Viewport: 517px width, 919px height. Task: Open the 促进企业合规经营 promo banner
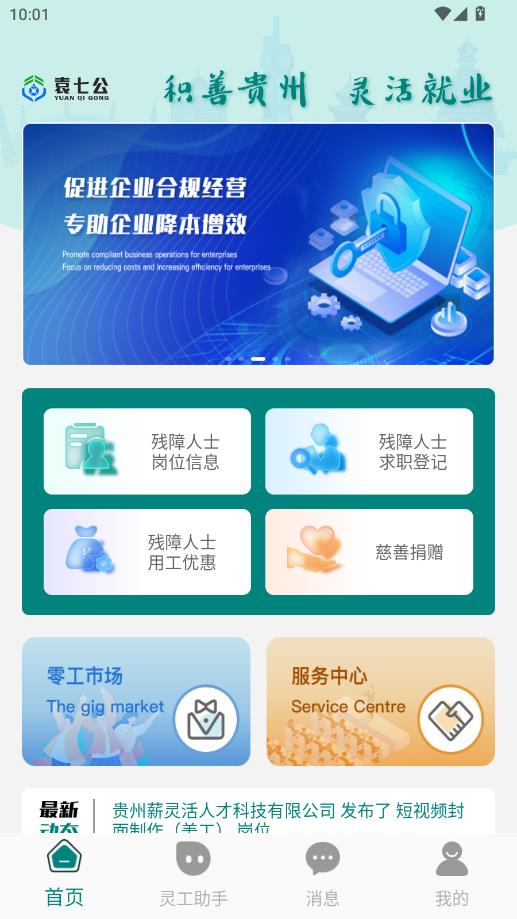(x=258, y=244)
